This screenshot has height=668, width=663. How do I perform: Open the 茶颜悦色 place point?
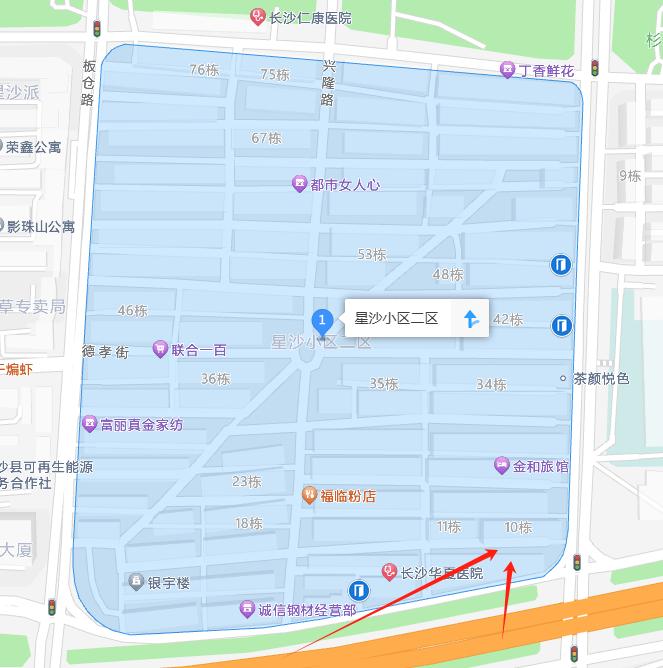pyautogui.click(x=563, y=378)
